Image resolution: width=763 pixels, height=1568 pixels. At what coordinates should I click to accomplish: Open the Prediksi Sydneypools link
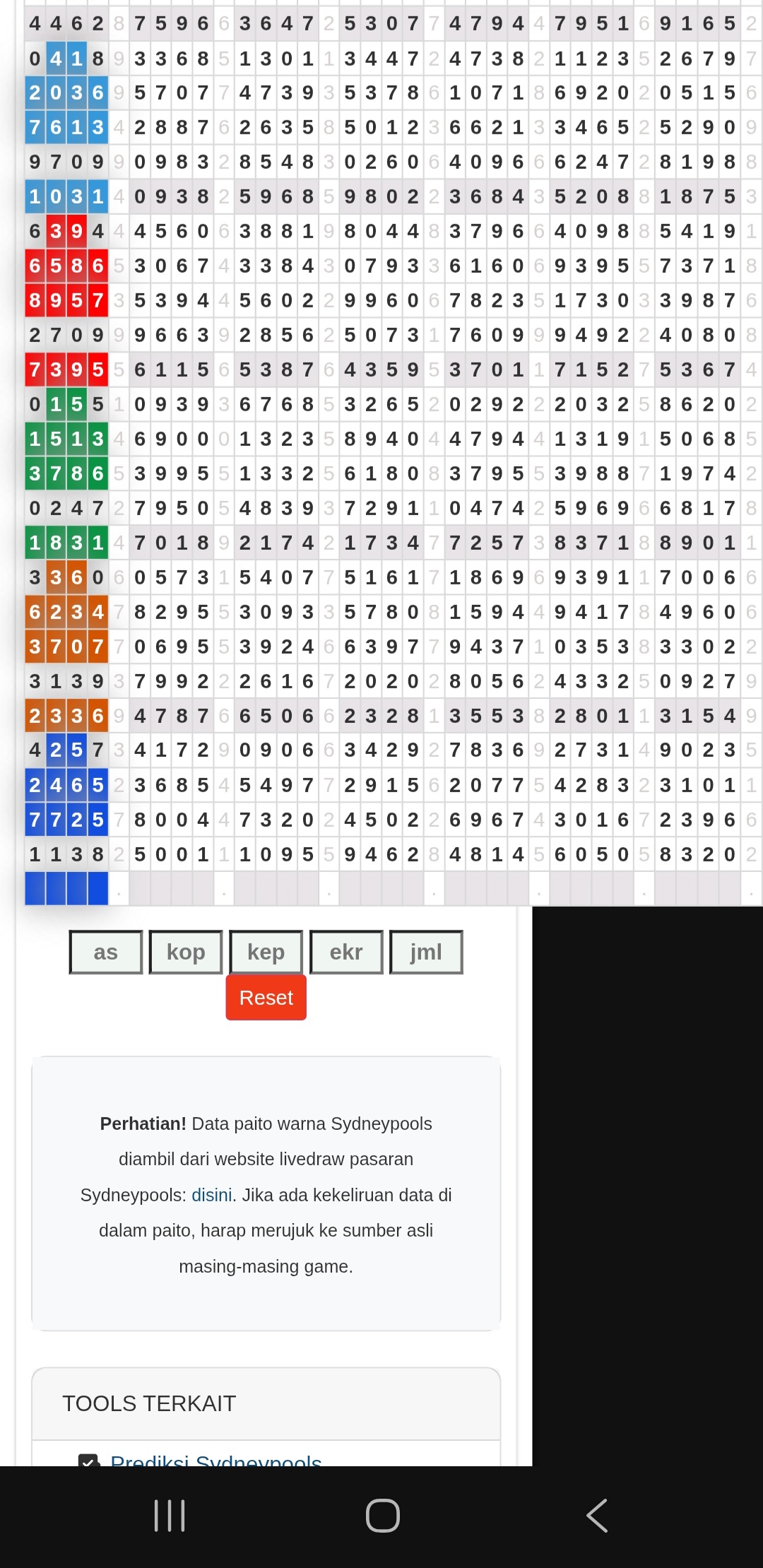[x=216, y=1460]
